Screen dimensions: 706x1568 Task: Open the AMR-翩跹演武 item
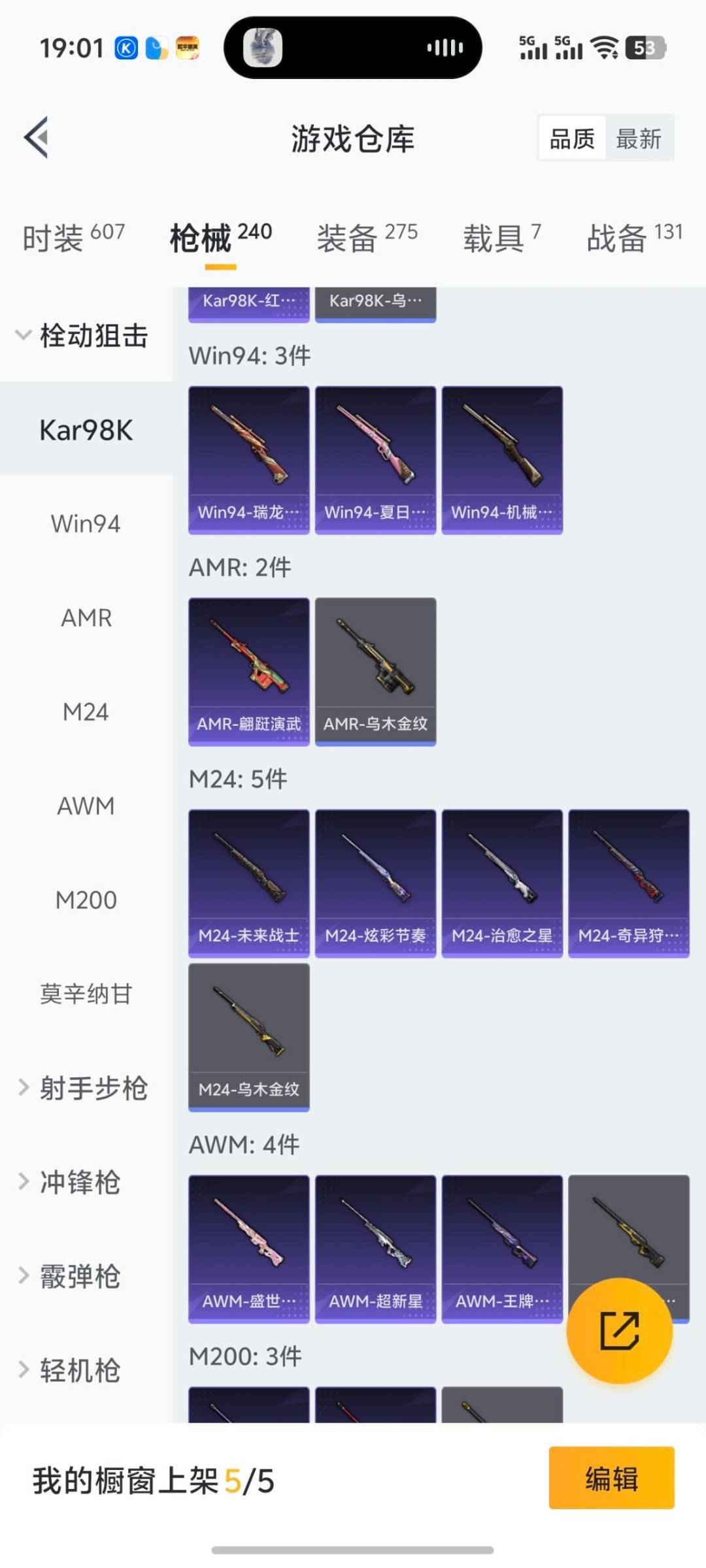[248, 670]
